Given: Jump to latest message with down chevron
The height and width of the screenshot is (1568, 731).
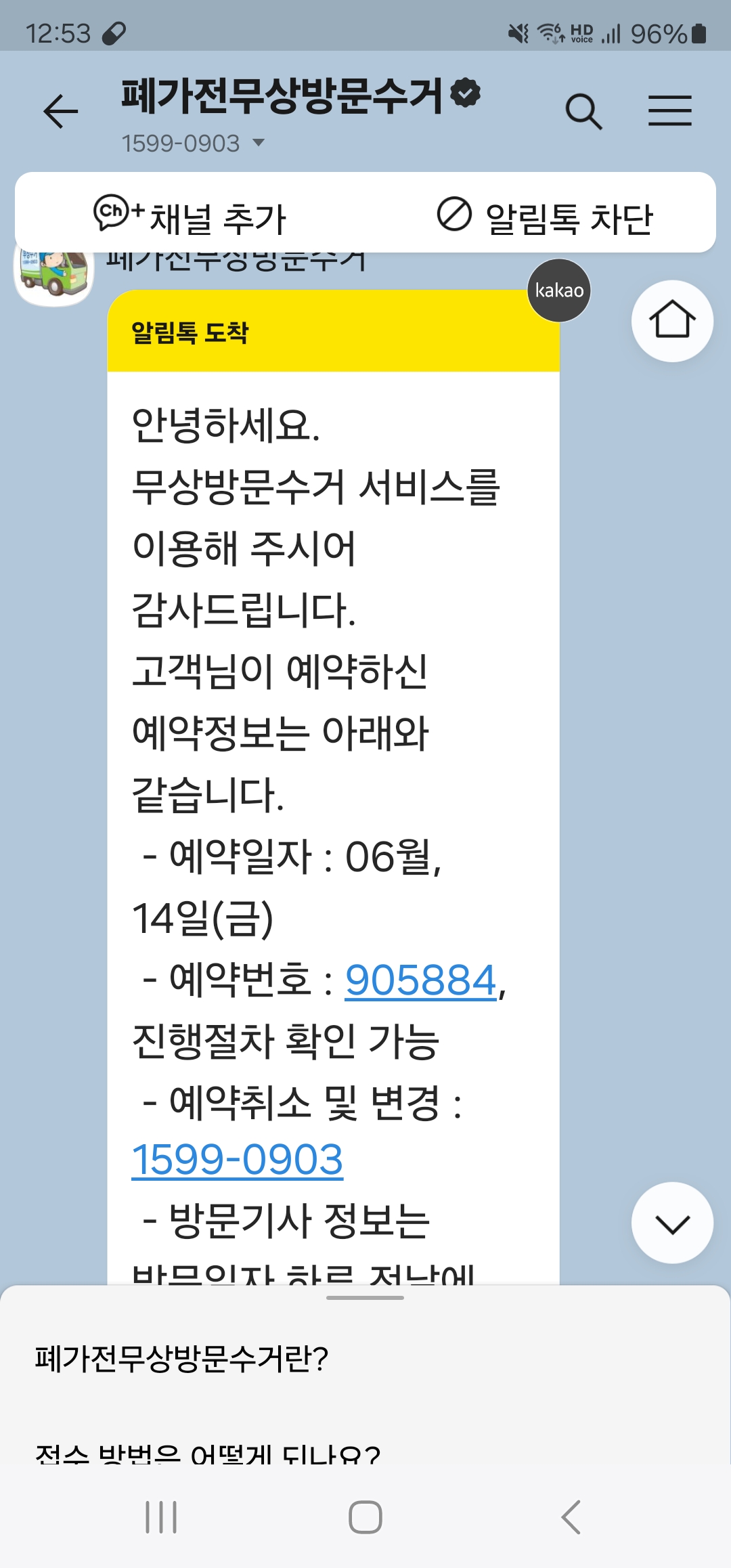Looking at the screenshot, I should pyautogui.click(x=671, y=1223).
